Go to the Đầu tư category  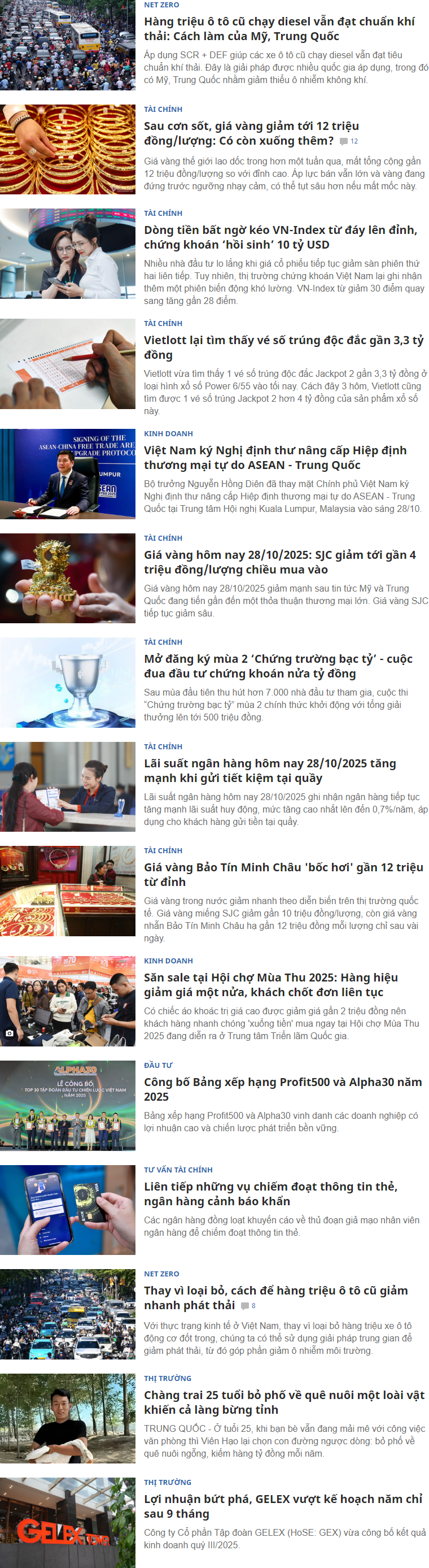tap(157, 1065)
